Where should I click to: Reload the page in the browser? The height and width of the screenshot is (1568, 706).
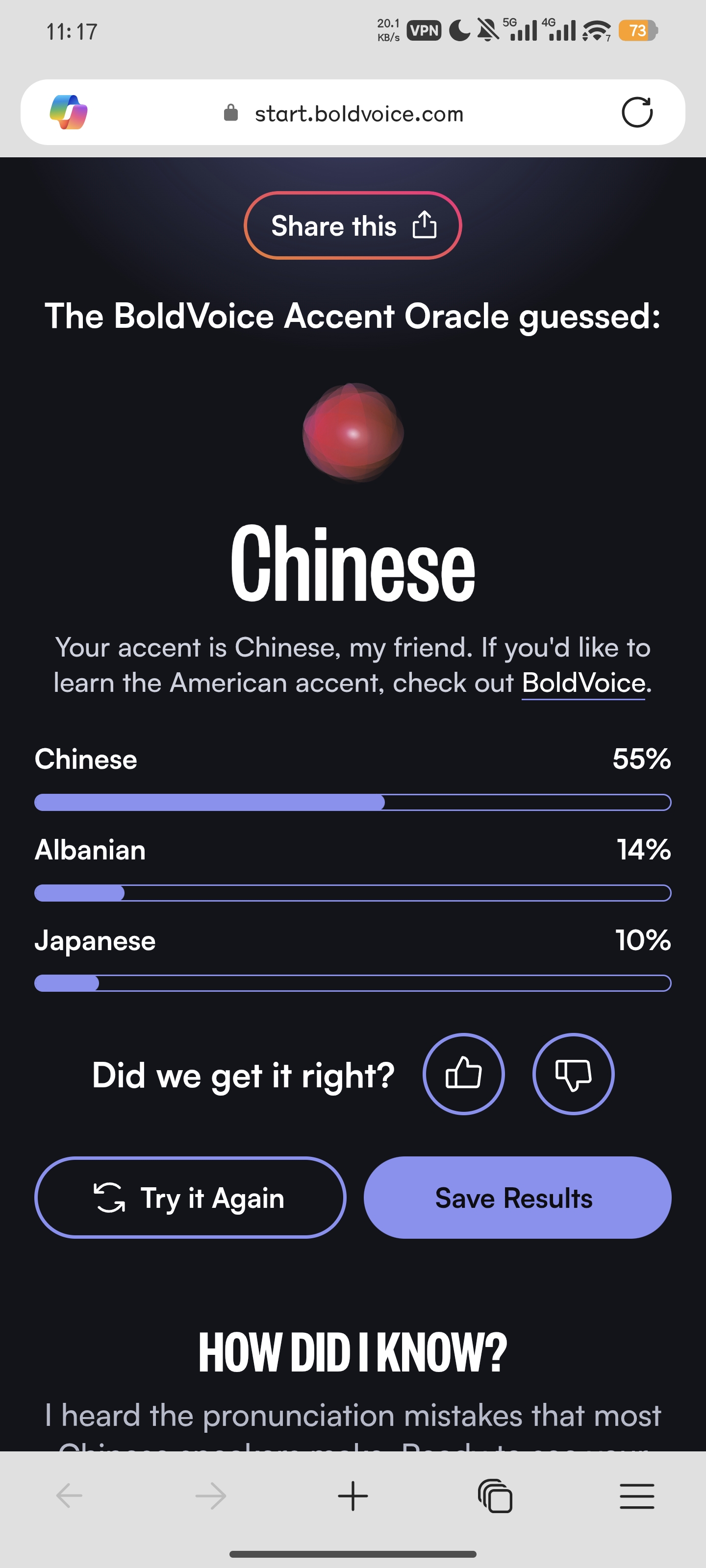(x=636, y=113)
